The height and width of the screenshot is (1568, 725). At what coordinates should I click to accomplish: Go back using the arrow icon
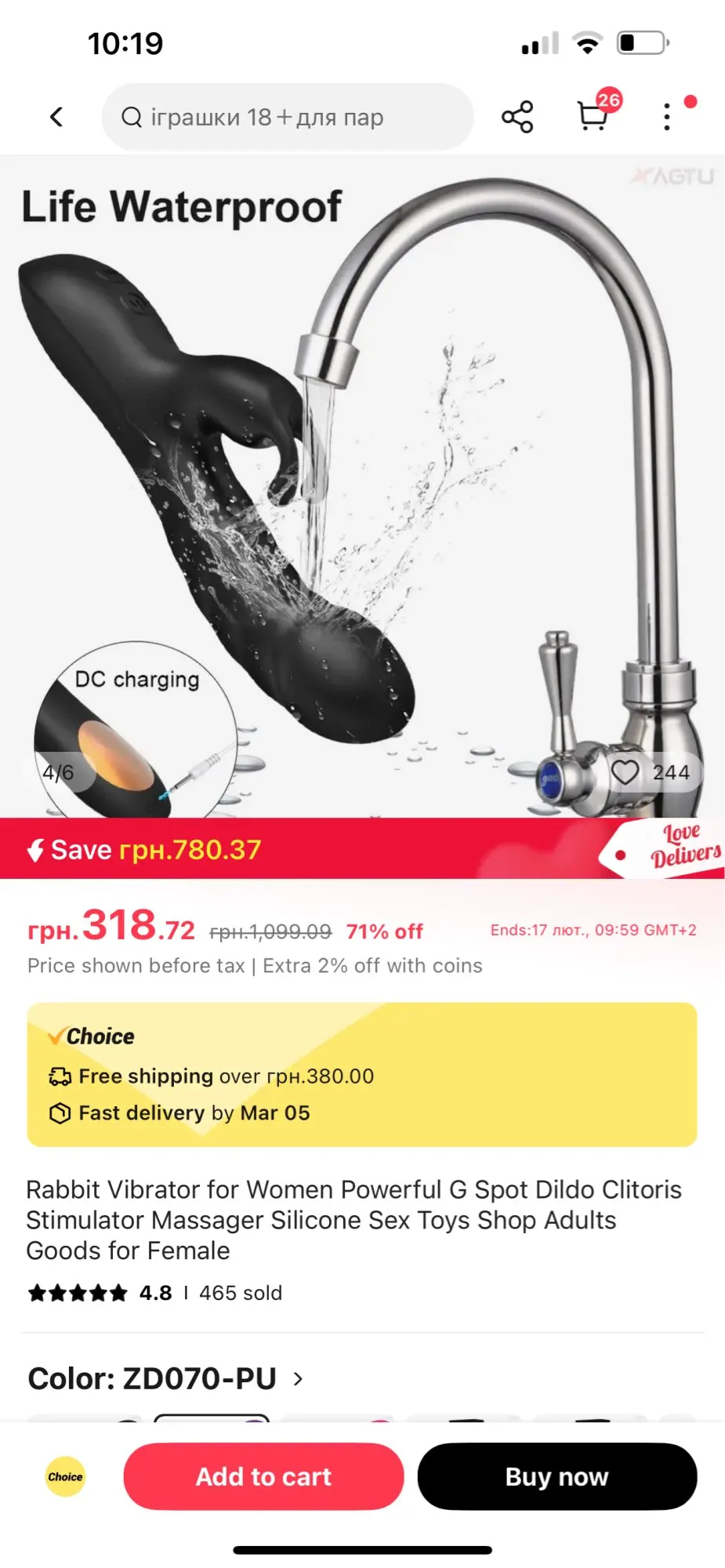[56, 117]
